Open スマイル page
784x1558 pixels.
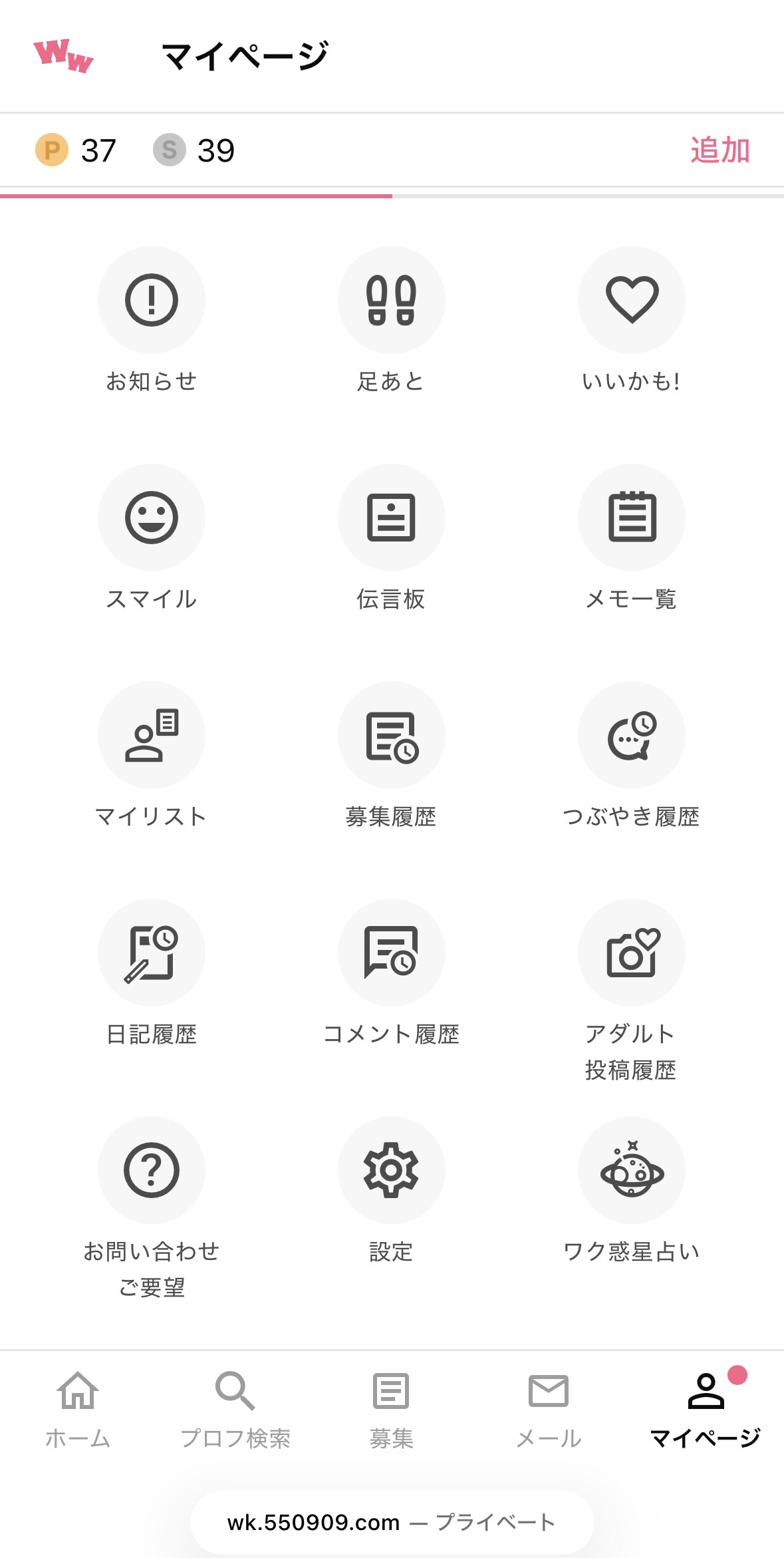pyautogui.click(x=152, y=518)
